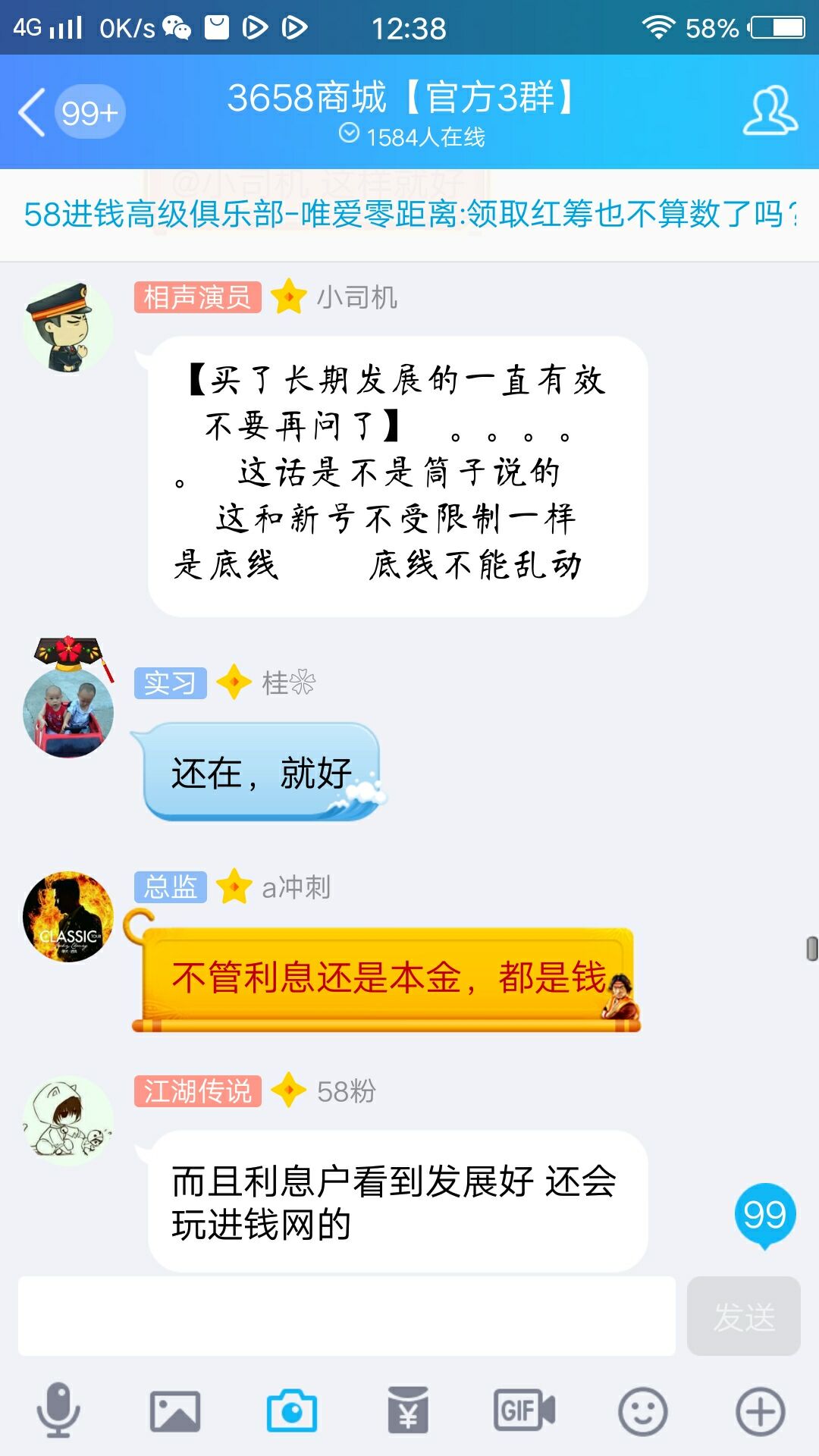
Task: Tap the 发送 send button
Action: tap(743, 1316)
